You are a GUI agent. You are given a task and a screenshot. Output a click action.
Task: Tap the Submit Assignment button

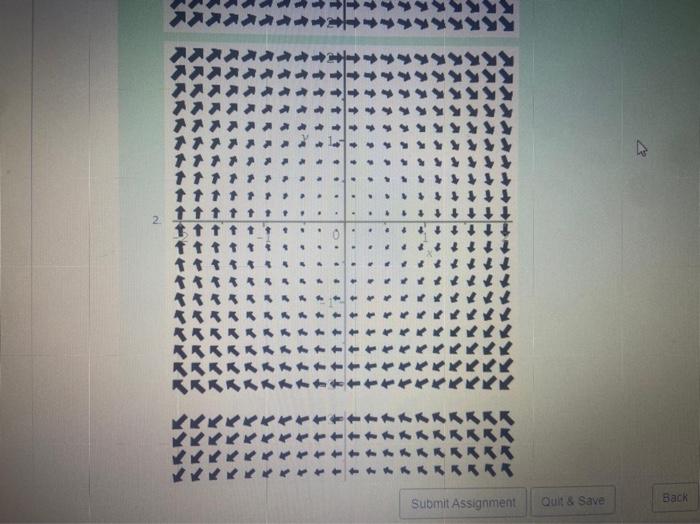pyautogui.click(x=463, y=502)
